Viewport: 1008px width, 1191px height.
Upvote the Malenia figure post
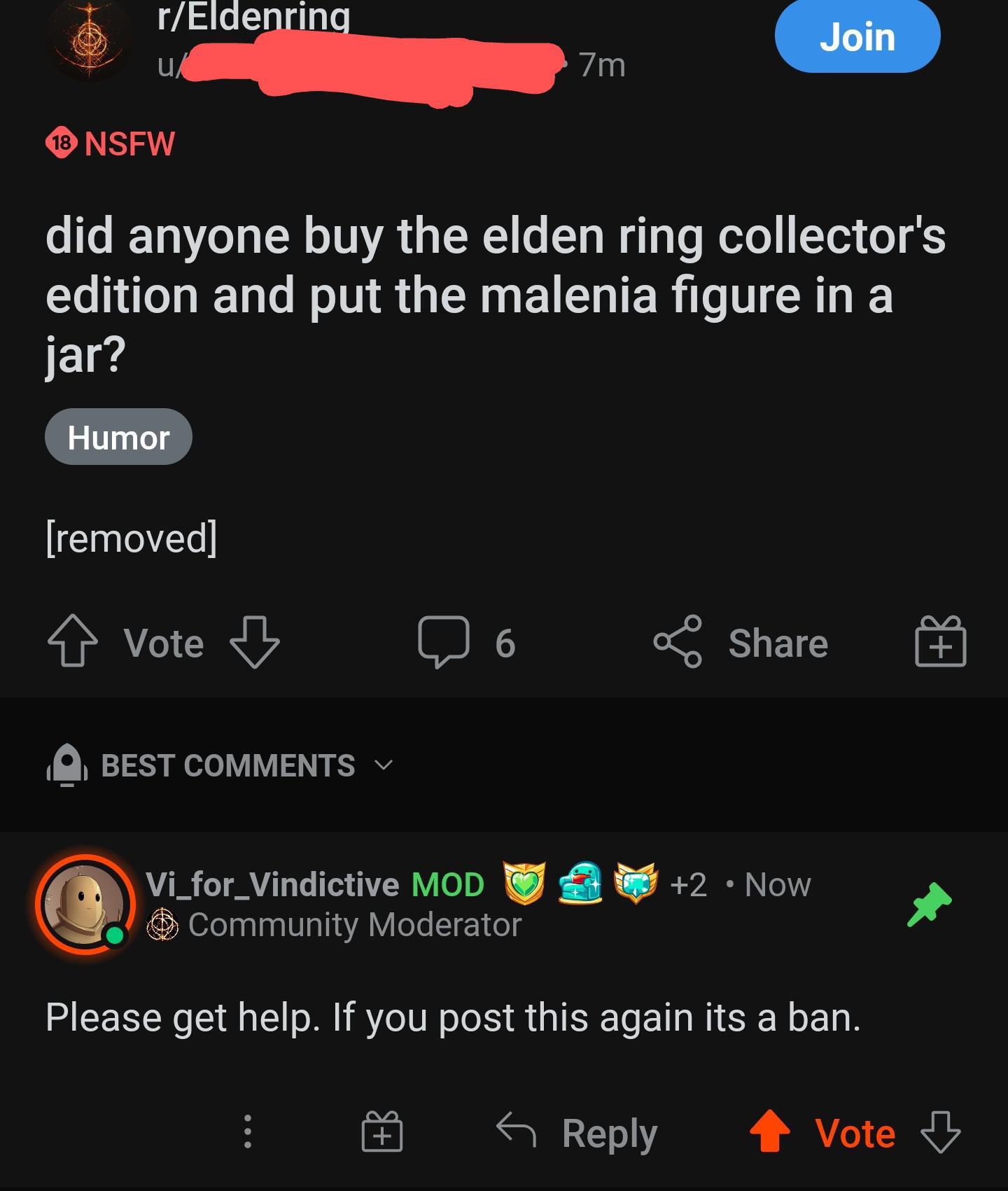click(x=72, y=641)
